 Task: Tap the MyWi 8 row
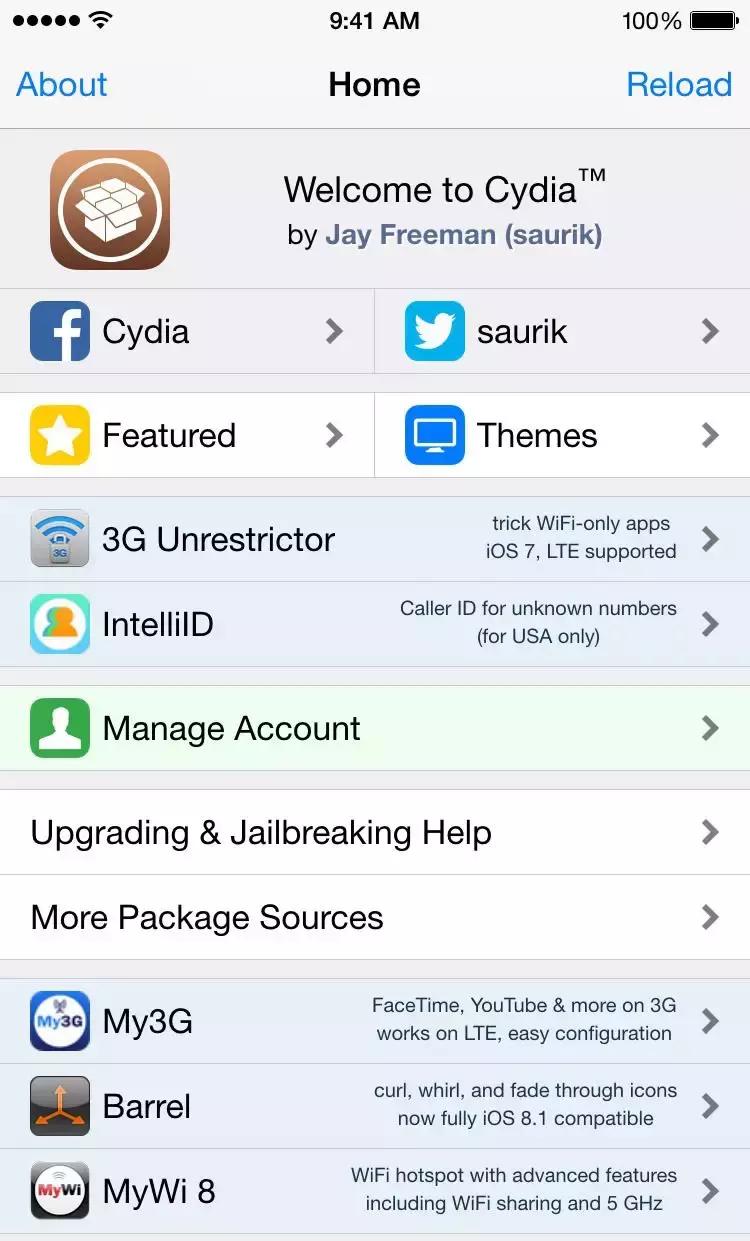(375, 1191)
